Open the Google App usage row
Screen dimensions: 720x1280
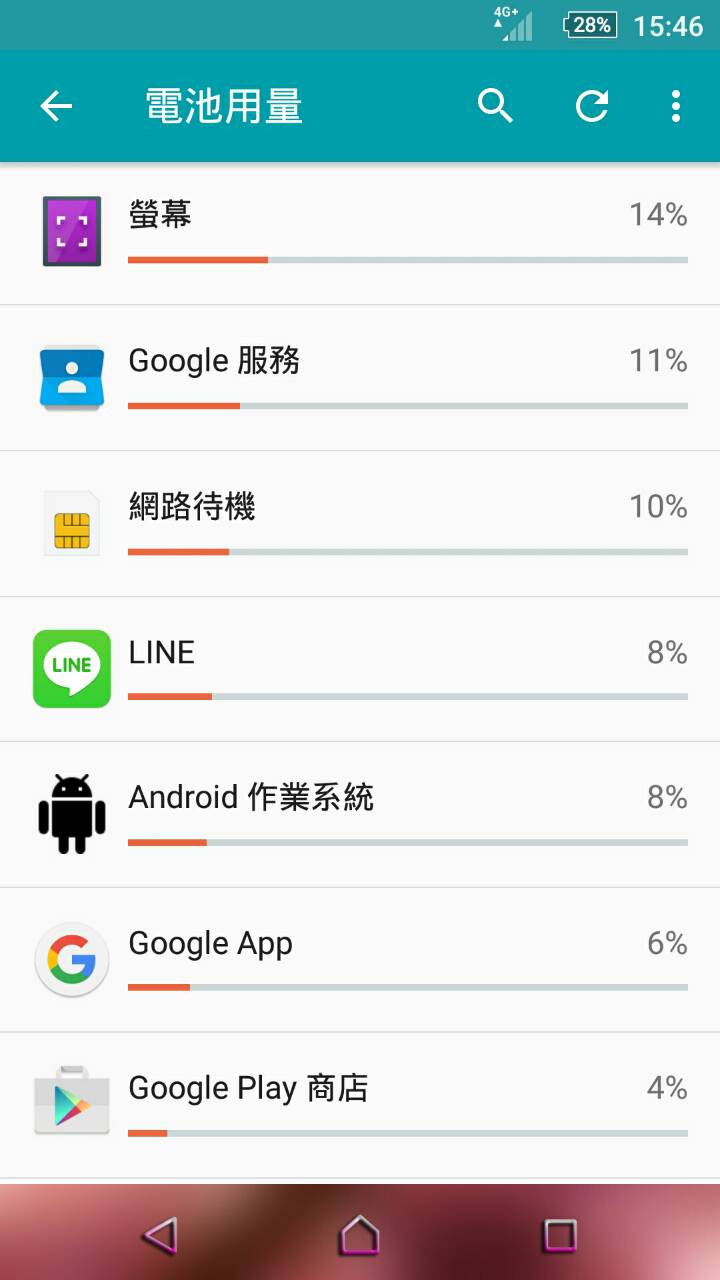click(360, 960)
